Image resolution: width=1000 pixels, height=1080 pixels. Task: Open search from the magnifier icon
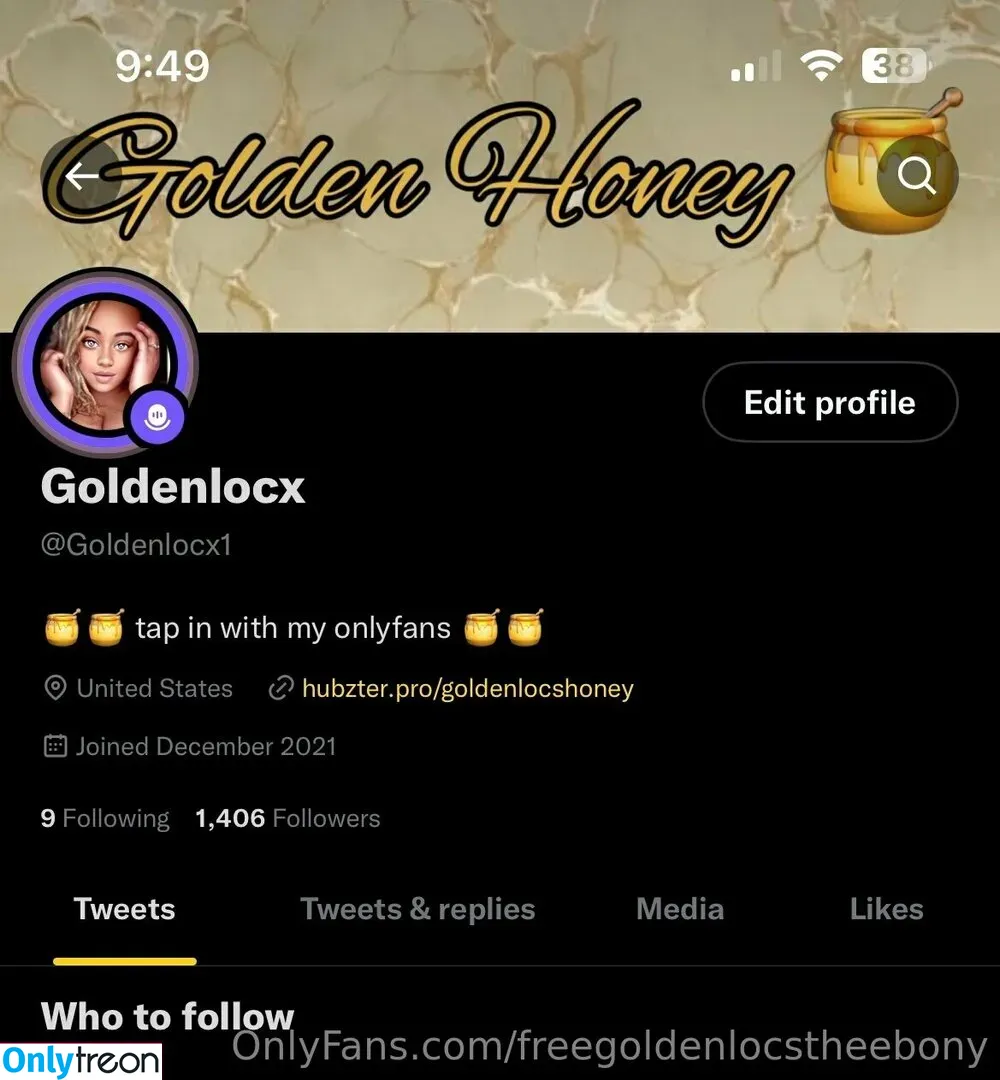(916, 177)
